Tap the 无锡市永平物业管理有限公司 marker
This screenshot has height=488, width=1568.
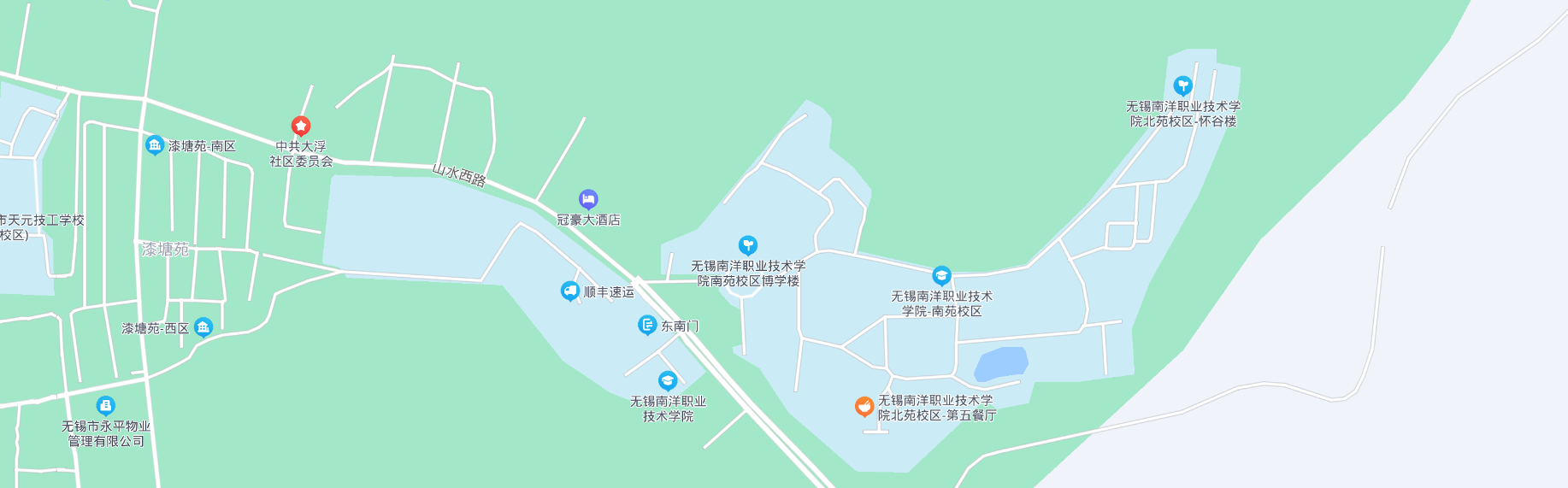coord(105,406)
